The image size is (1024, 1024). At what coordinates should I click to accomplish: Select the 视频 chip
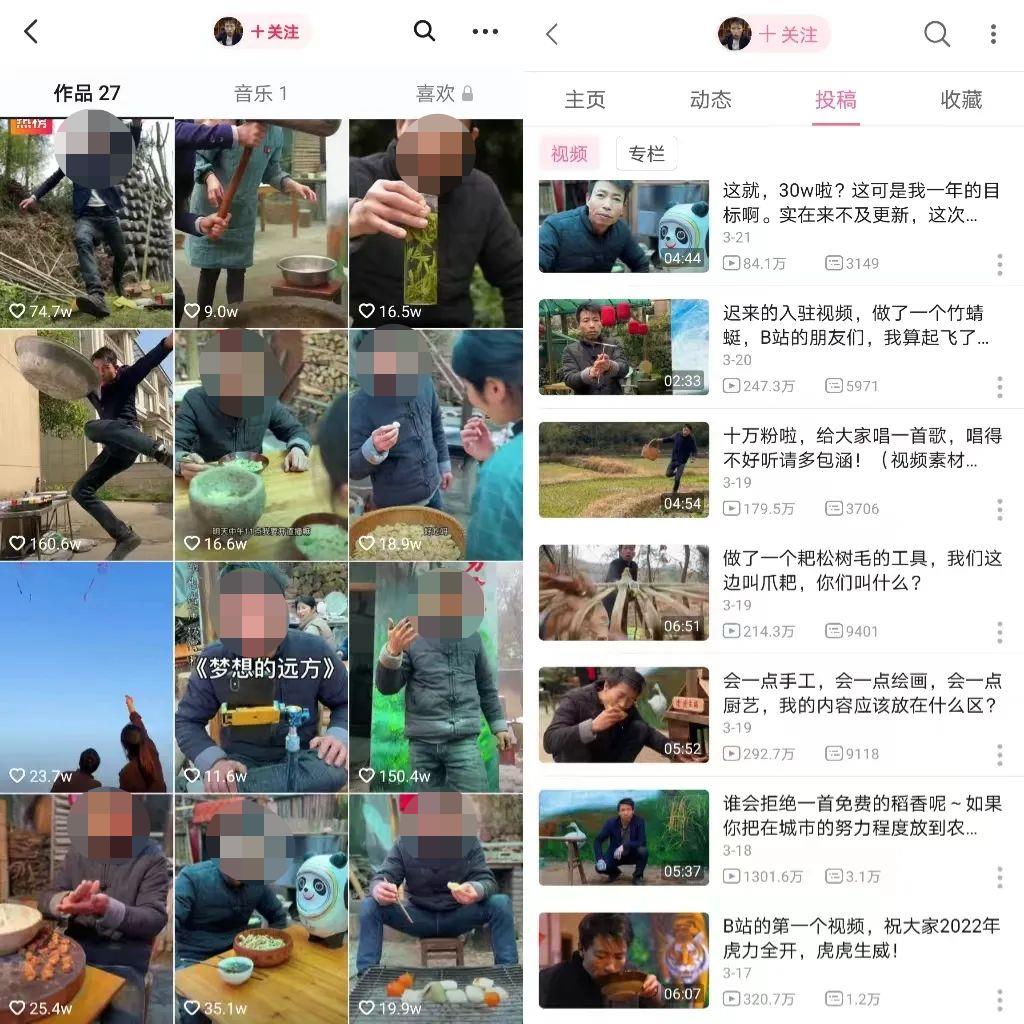tap(569, 154)
